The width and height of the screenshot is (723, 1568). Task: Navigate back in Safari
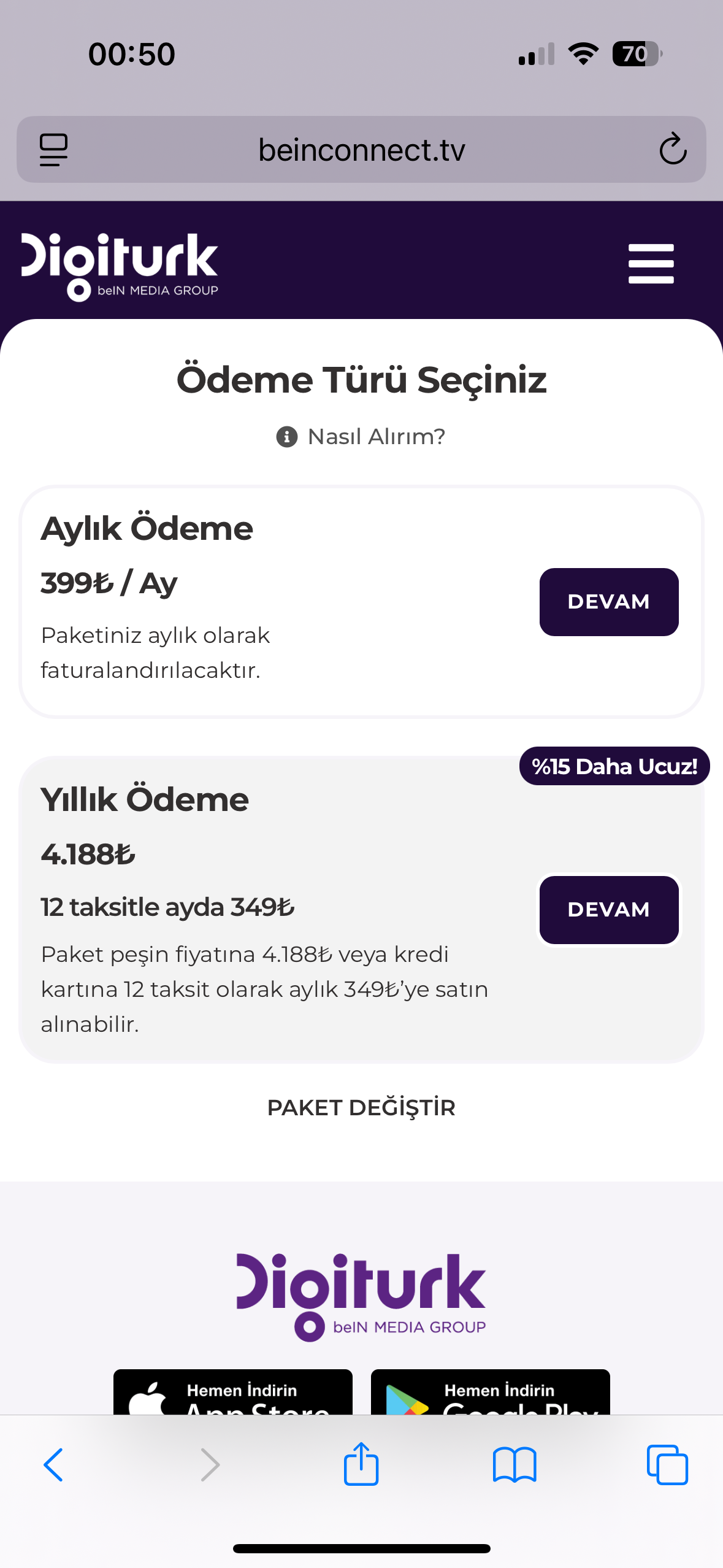[x=54, y=1465]
